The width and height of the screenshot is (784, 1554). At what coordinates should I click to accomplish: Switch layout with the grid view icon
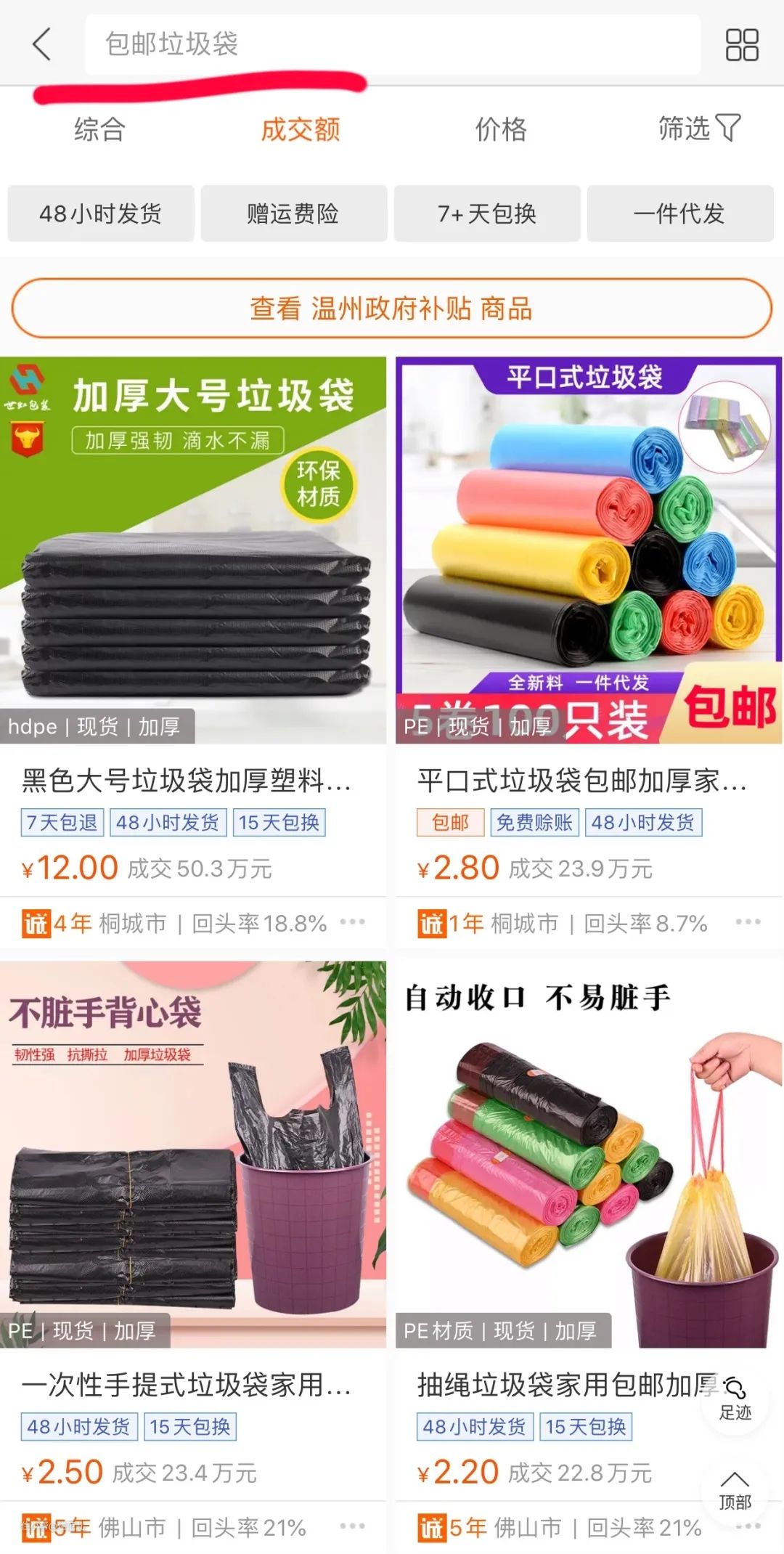741,44
